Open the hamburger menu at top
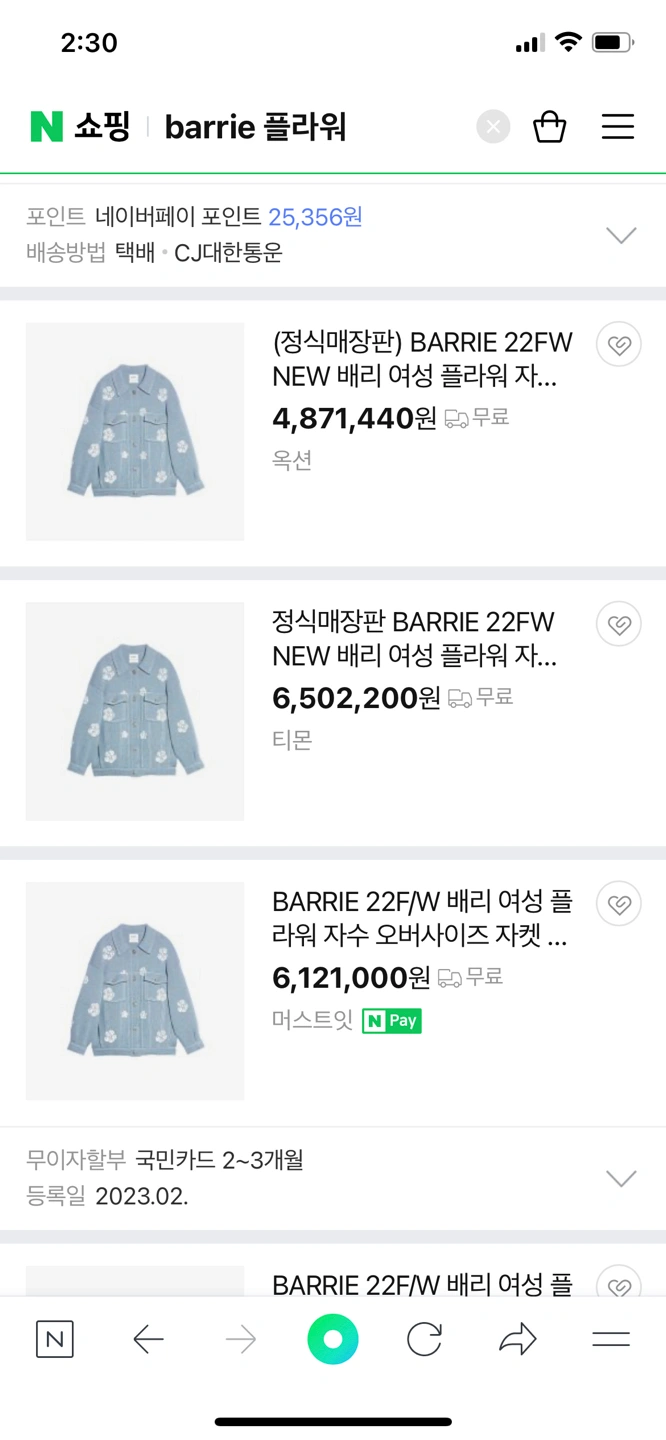This screenshot has width=666, height=1440. coord(618,127)
